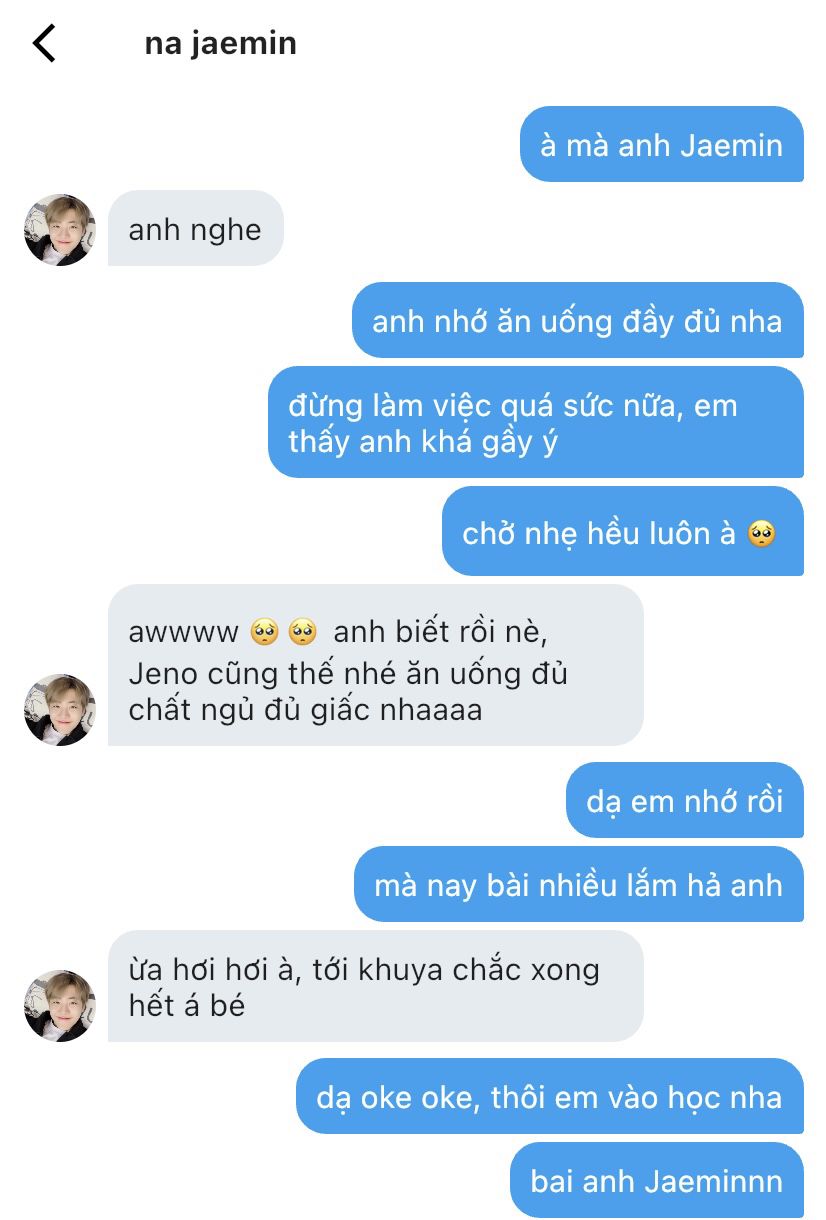826x1220 pixels.
Task: Tap avatar beside "awwww anh biết rồi nè" message
Action: (59, 709)
